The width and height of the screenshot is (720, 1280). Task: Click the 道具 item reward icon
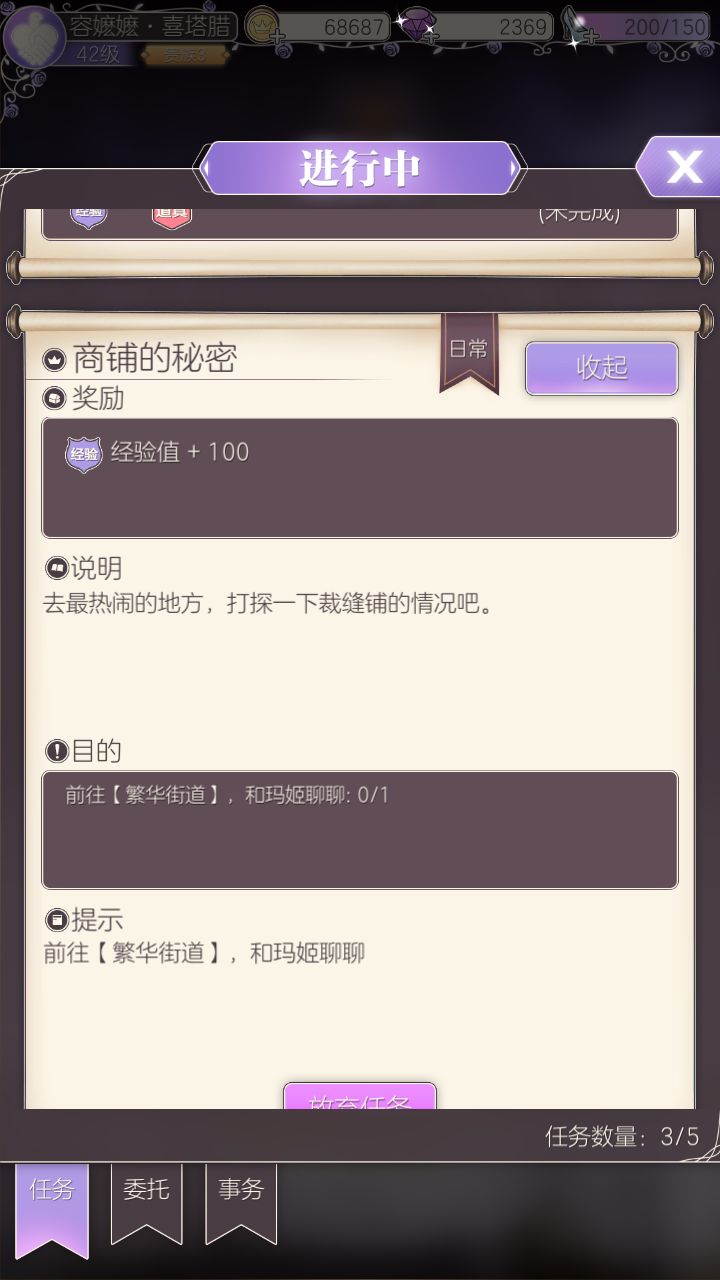click(170, 214)
